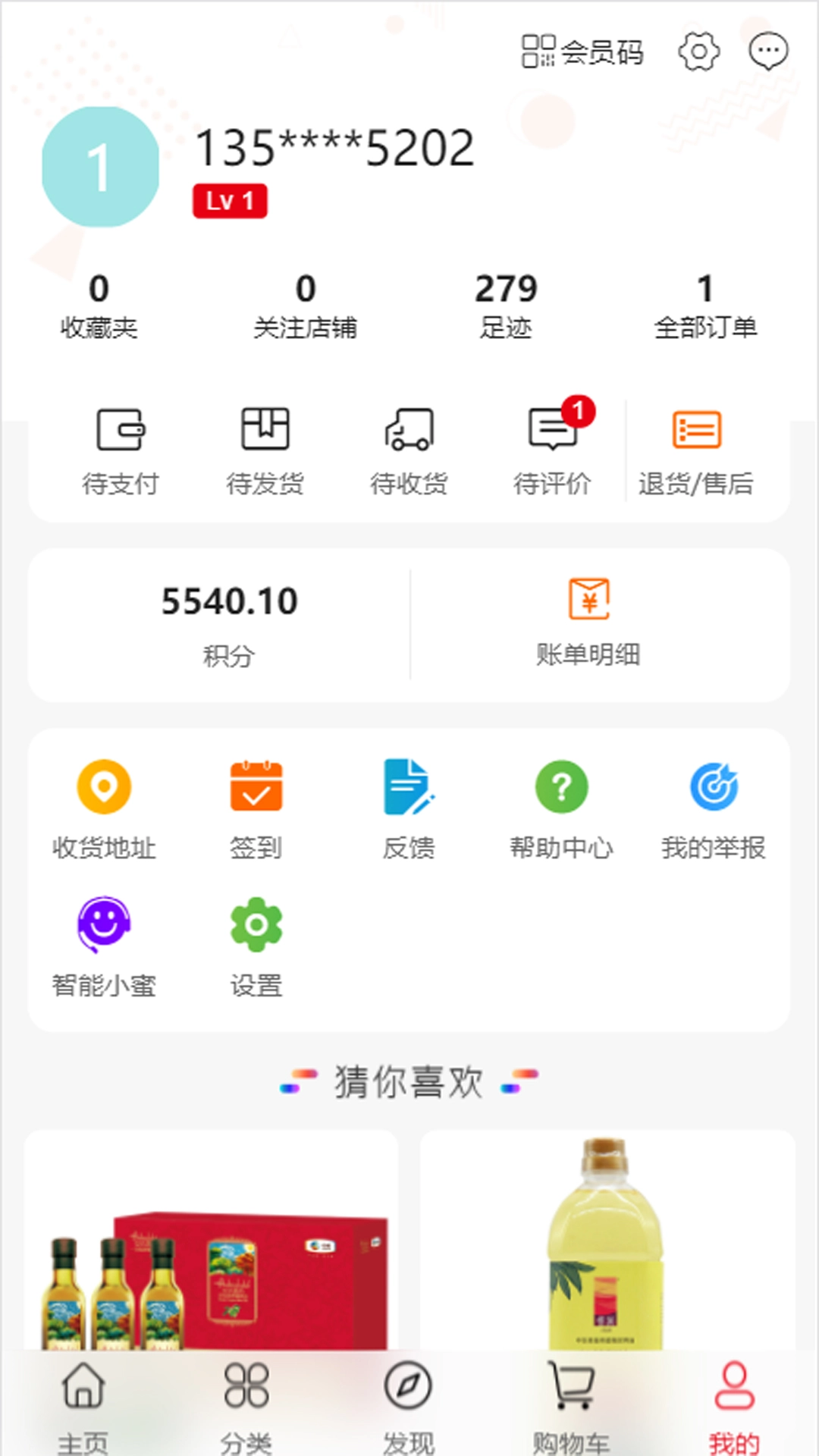The image size is (819, 1456).
Task: Open messages via the top-right chat icon
Action: (767, 50)
